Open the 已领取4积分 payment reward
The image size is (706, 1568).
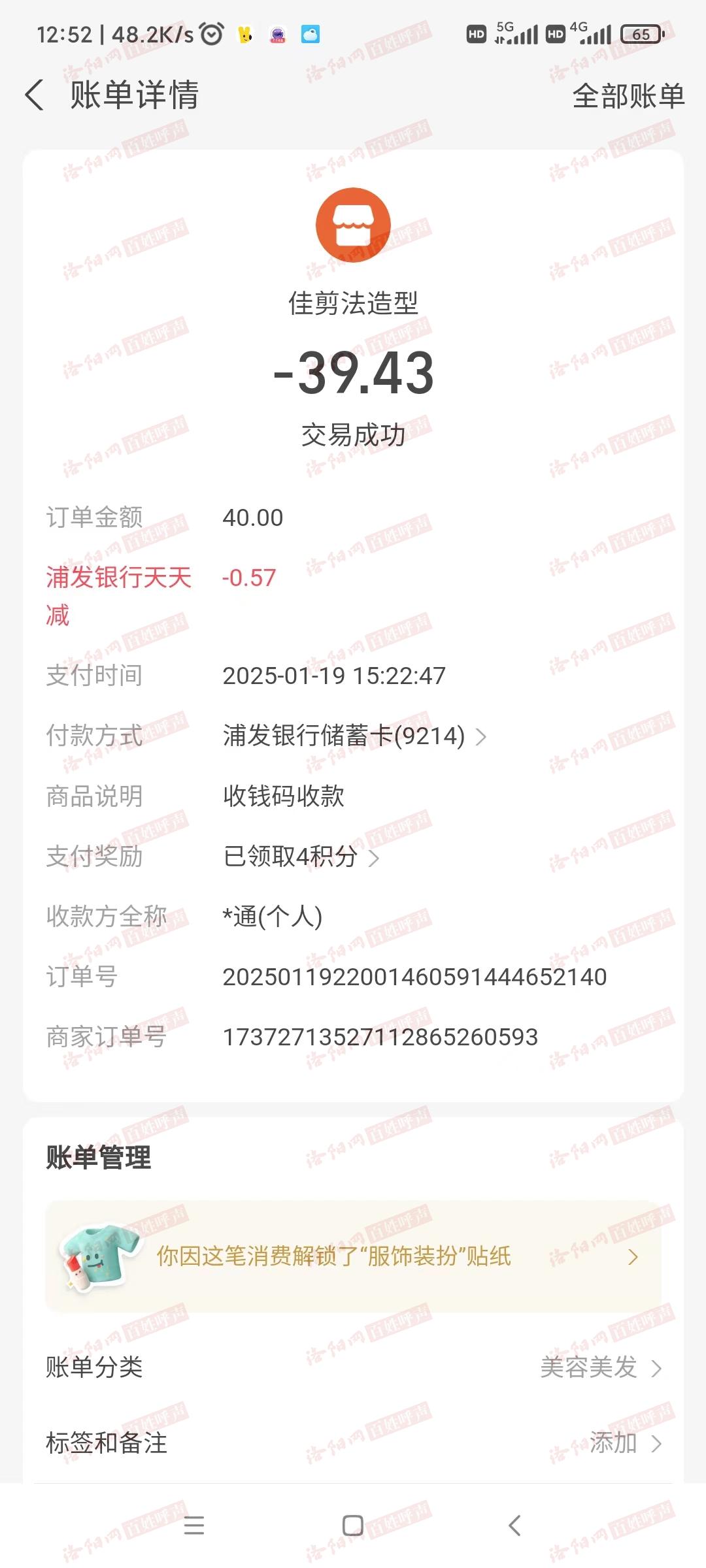click(x=301, y=857)
